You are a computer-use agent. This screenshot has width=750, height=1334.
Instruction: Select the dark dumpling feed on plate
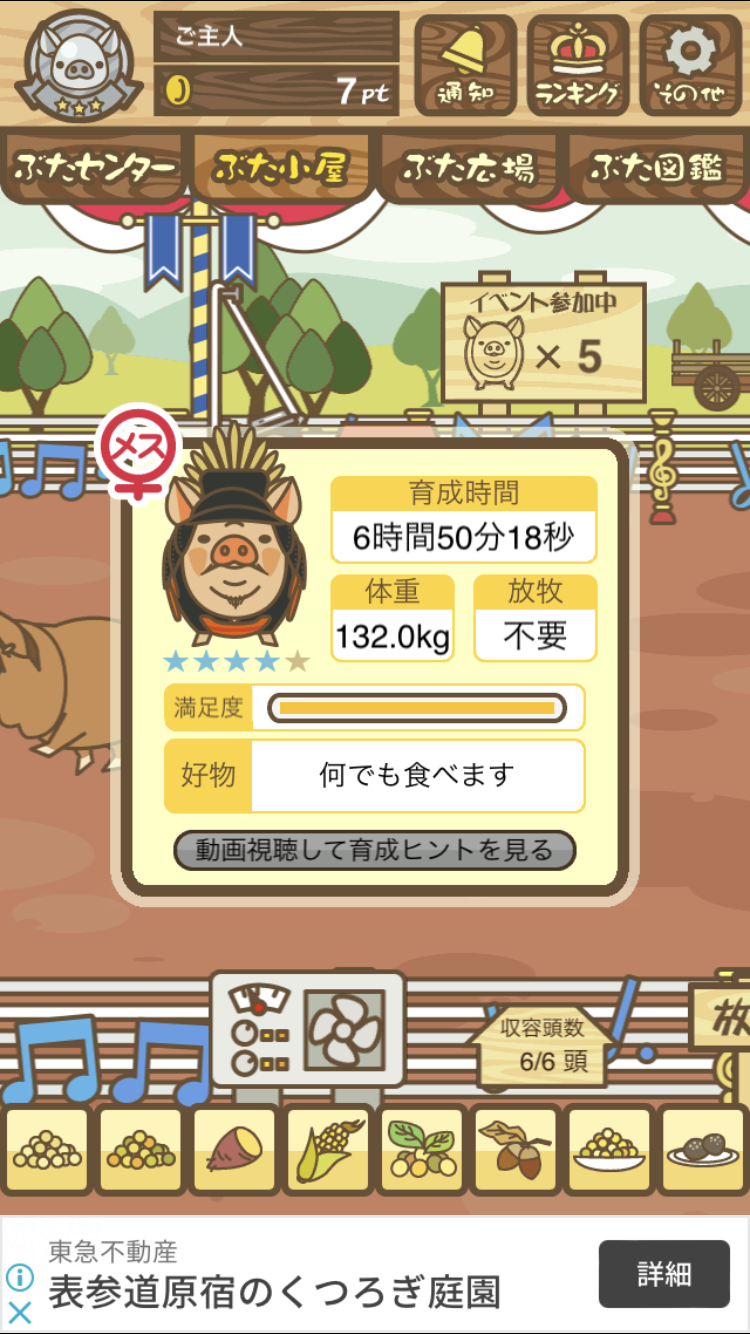[x=703, y=1150]
